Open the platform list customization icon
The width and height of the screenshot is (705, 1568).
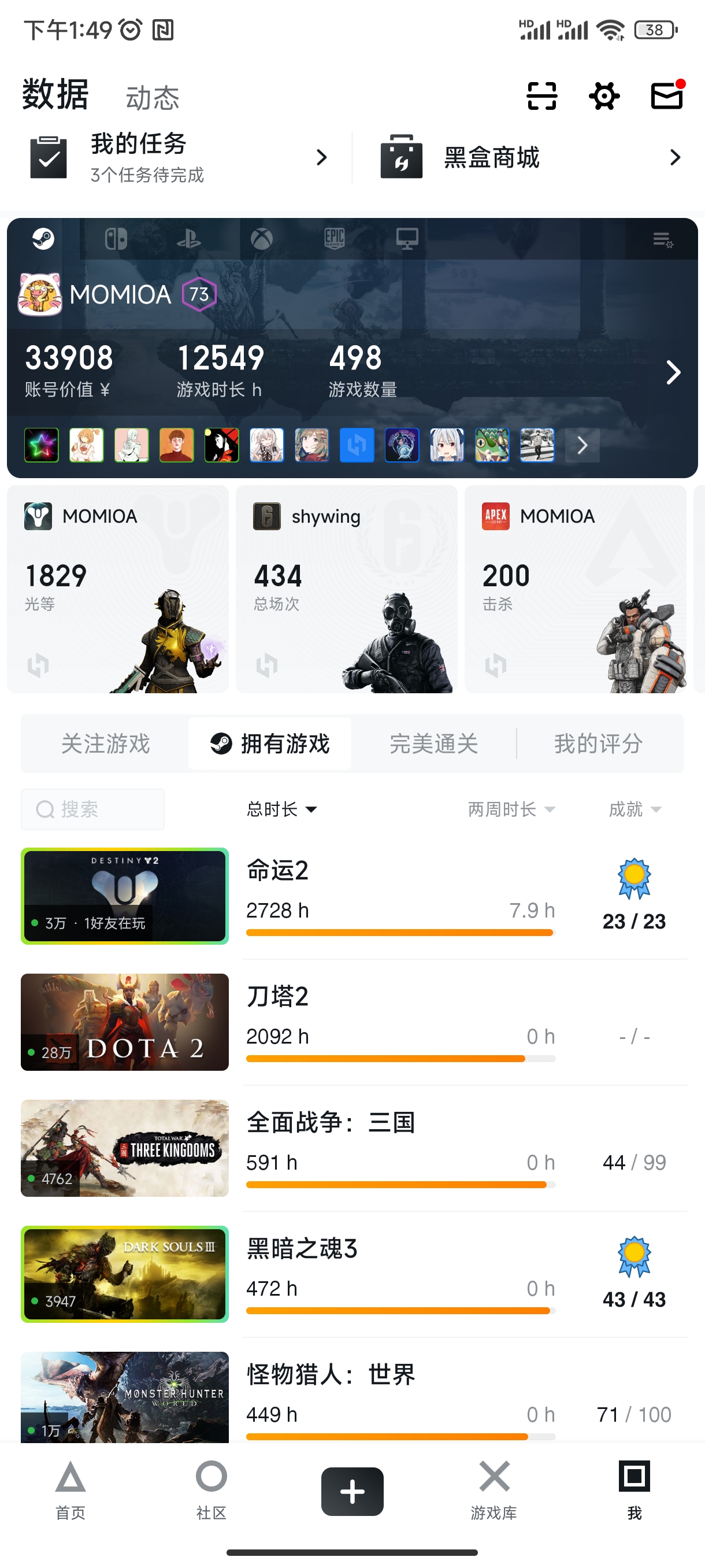662,239
